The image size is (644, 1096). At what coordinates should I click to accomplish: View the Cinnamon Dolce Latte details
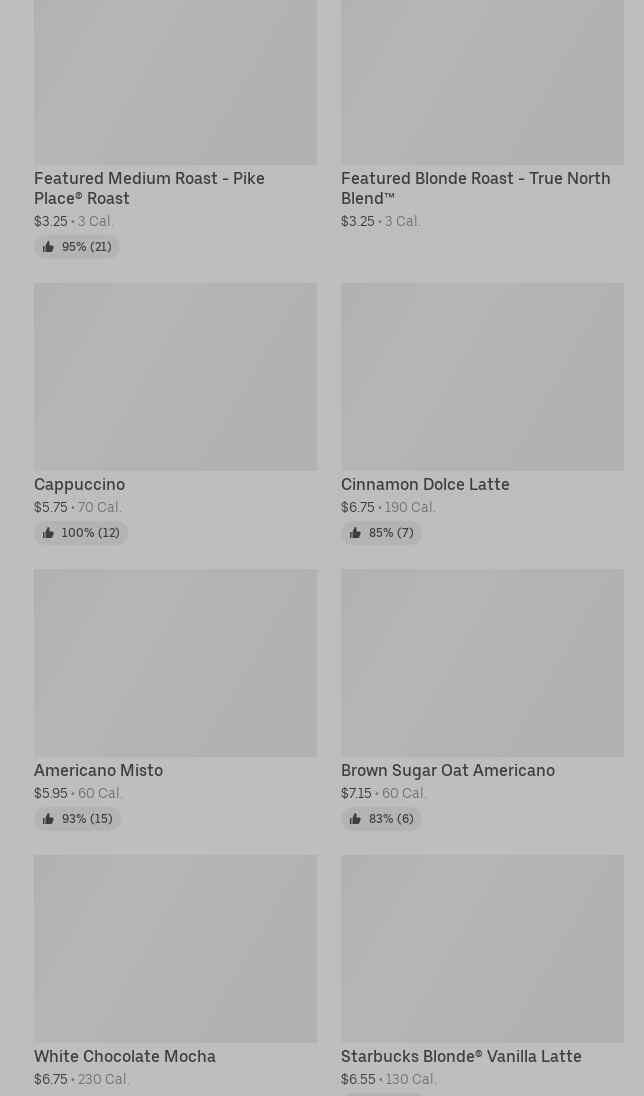pos(425,484)
